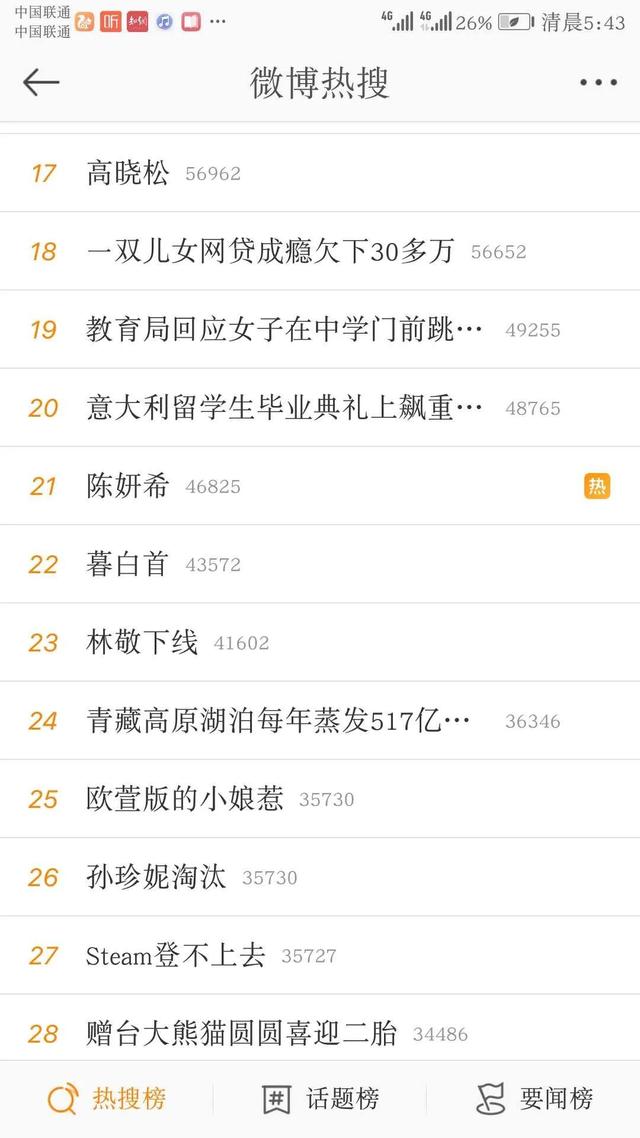
Task: Go back using the top-left arrow
Action: point(41,83)
